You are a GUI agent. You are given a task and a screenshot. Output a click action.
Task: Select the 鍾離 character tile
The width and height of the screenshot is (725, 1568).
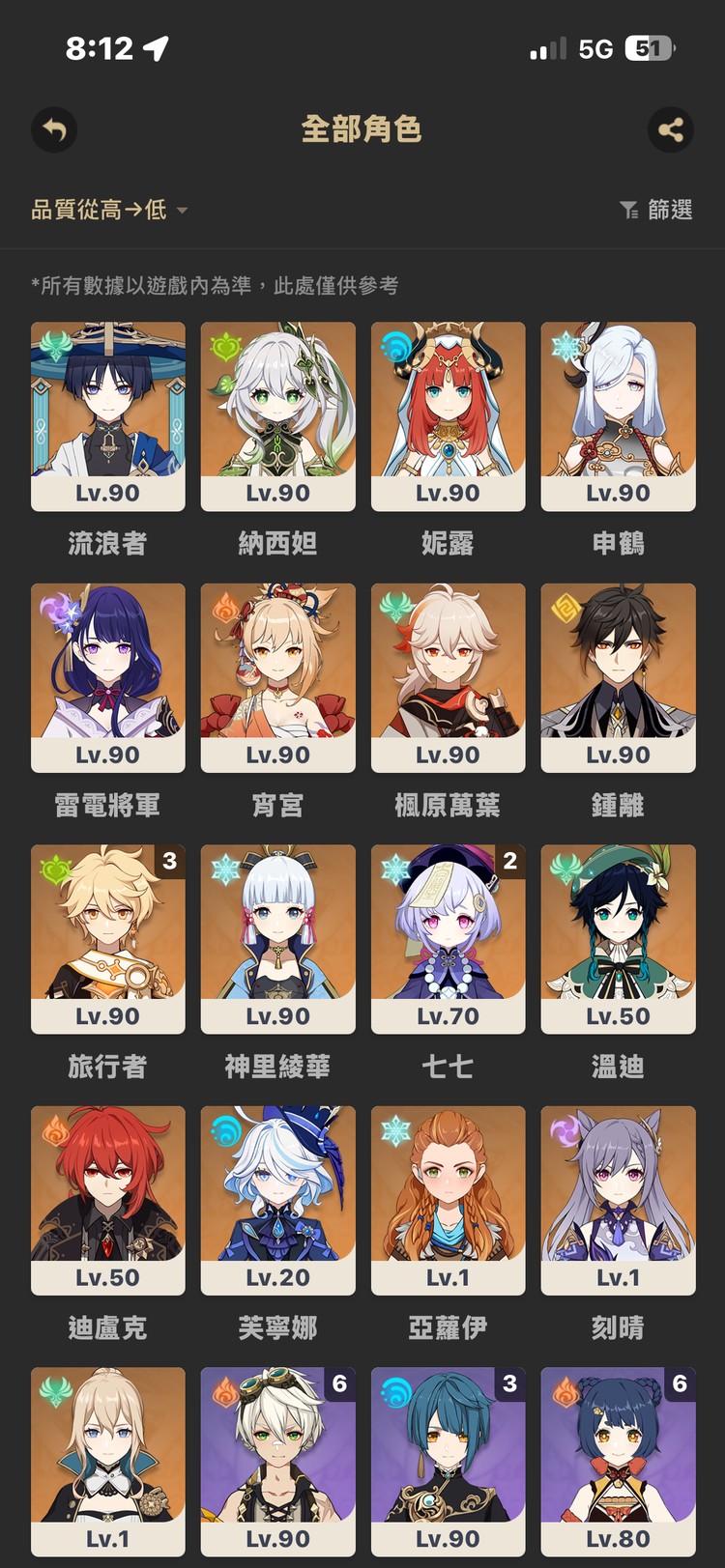(x=619, y=677)
